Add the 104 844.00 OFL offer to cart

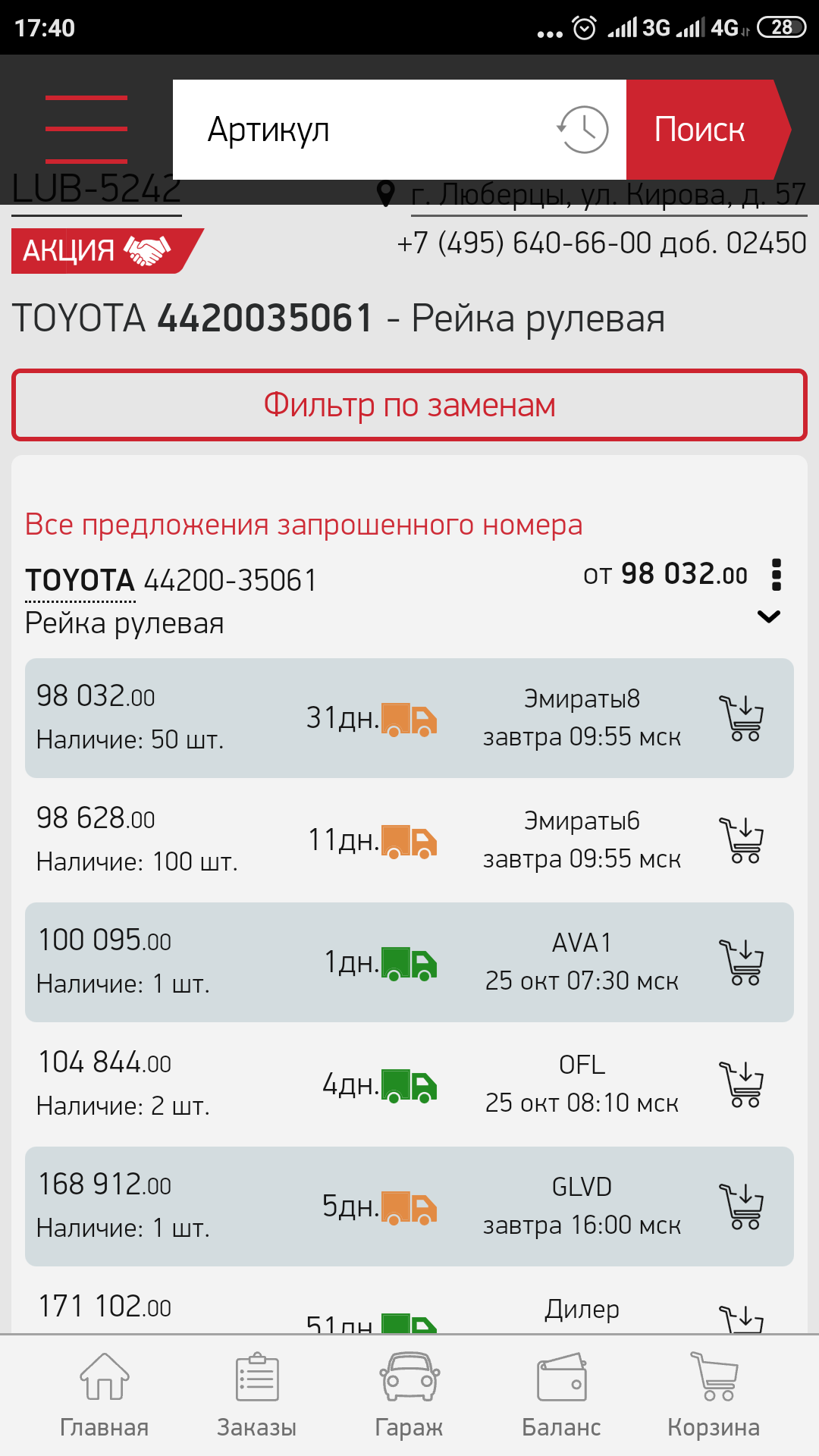(742, 1084)
